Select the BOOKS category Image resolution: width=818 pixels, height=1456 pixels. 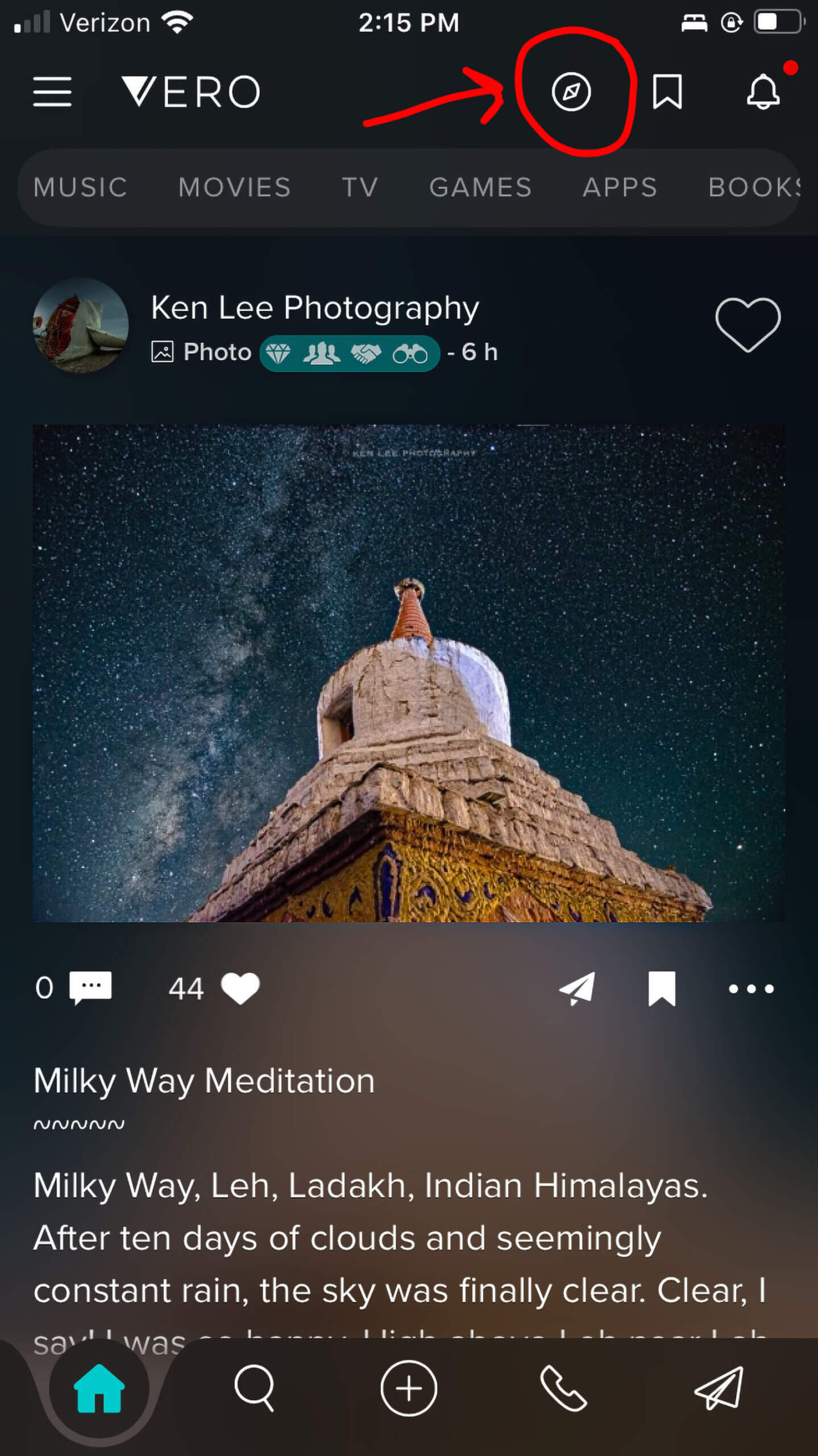[754, 188]
